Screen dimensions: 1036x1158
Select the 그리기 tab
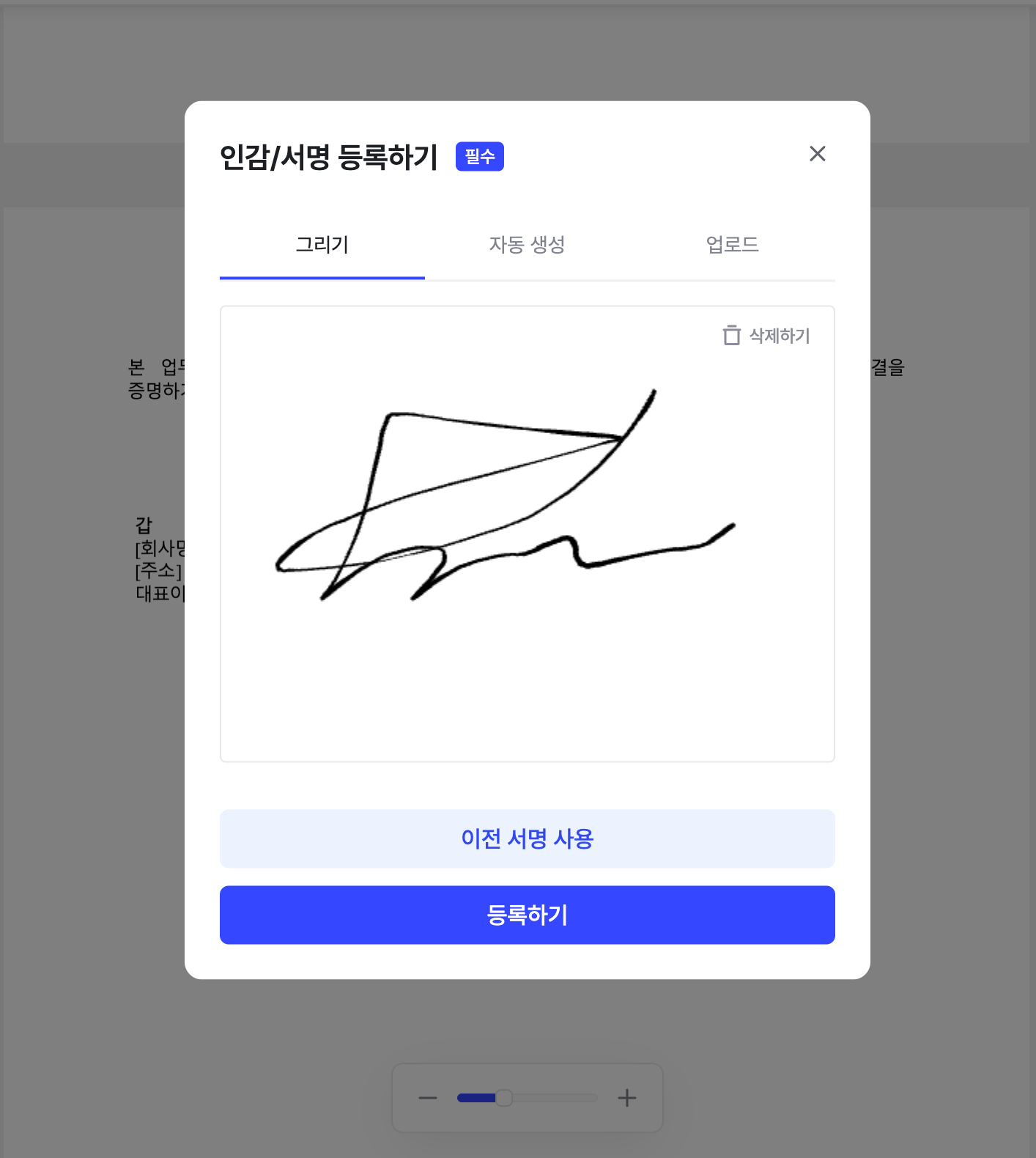[x=322, y=245]
